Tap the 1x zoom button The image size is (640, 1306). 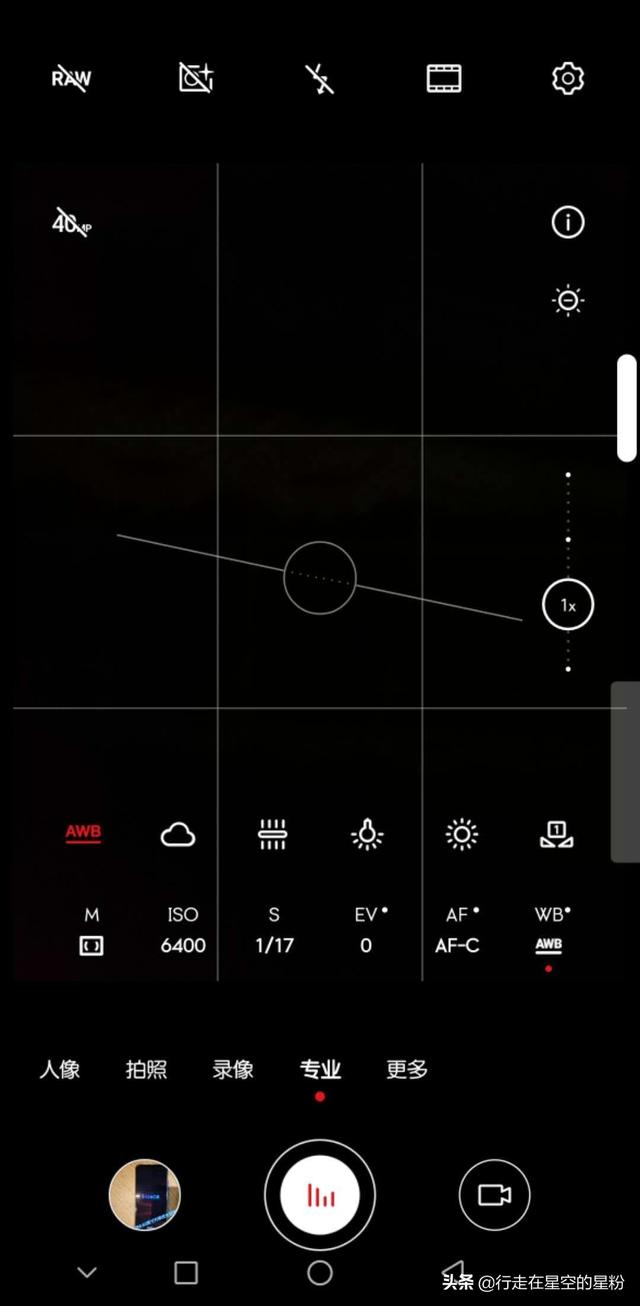point(568,605)
